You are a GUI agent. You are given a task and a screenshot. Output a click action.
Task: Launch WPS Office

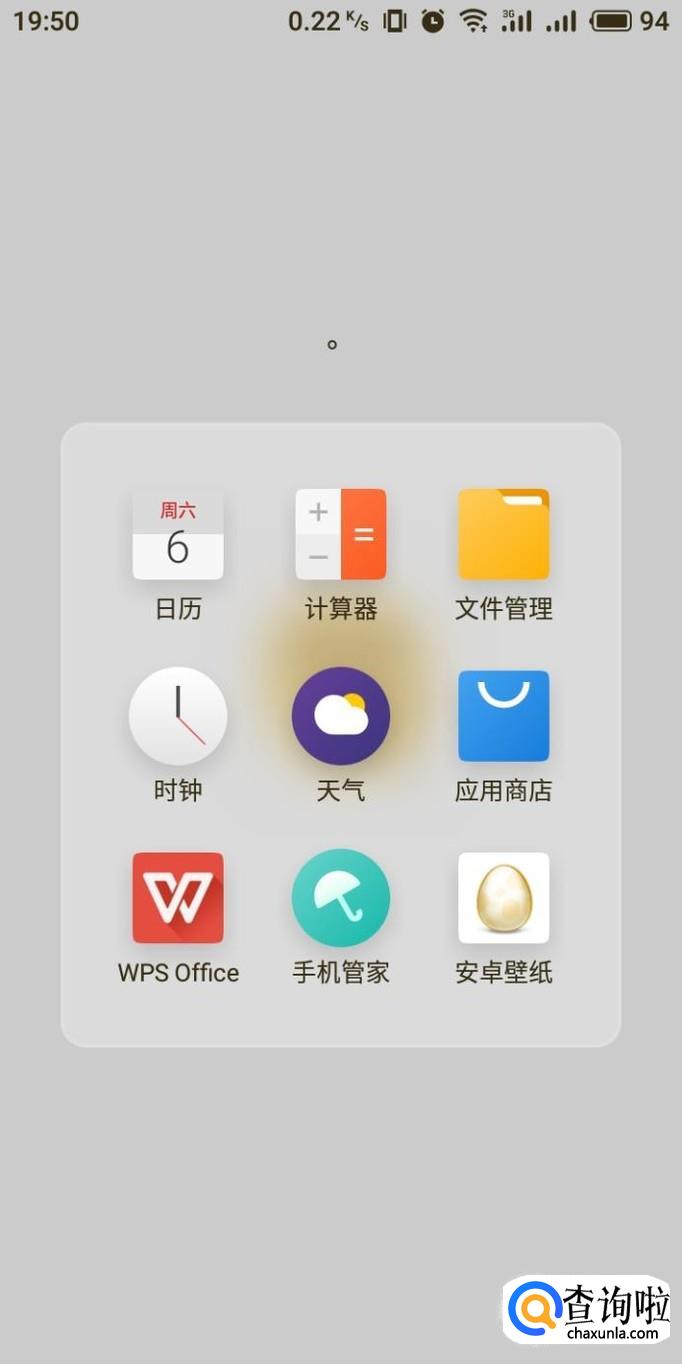[178, 898]
